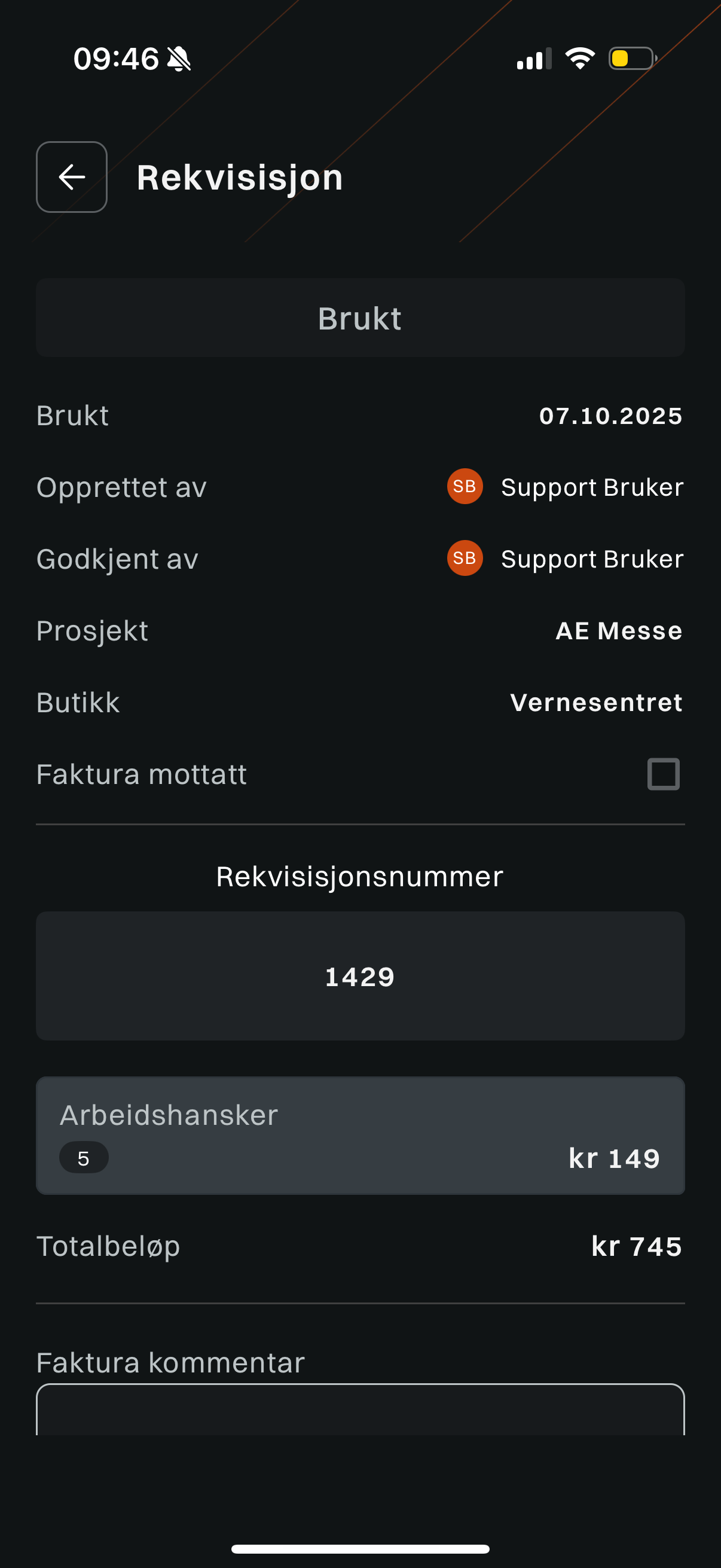Tap the Brukt status button

click(x=360, y=318)
